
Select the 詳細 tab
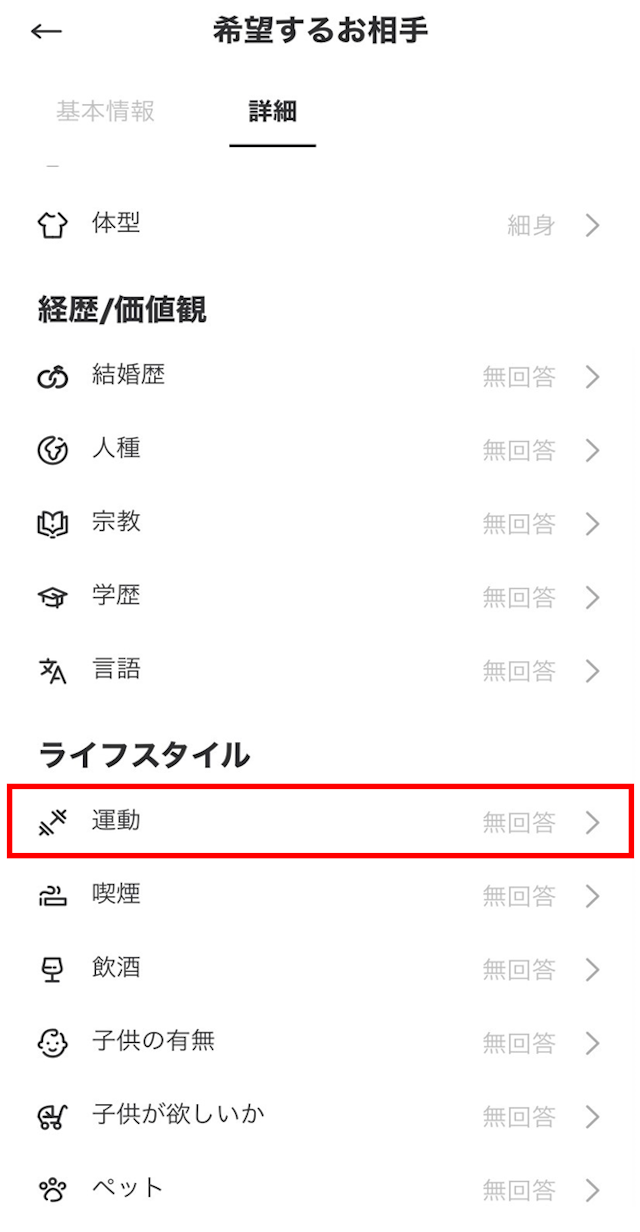(272, 111)
